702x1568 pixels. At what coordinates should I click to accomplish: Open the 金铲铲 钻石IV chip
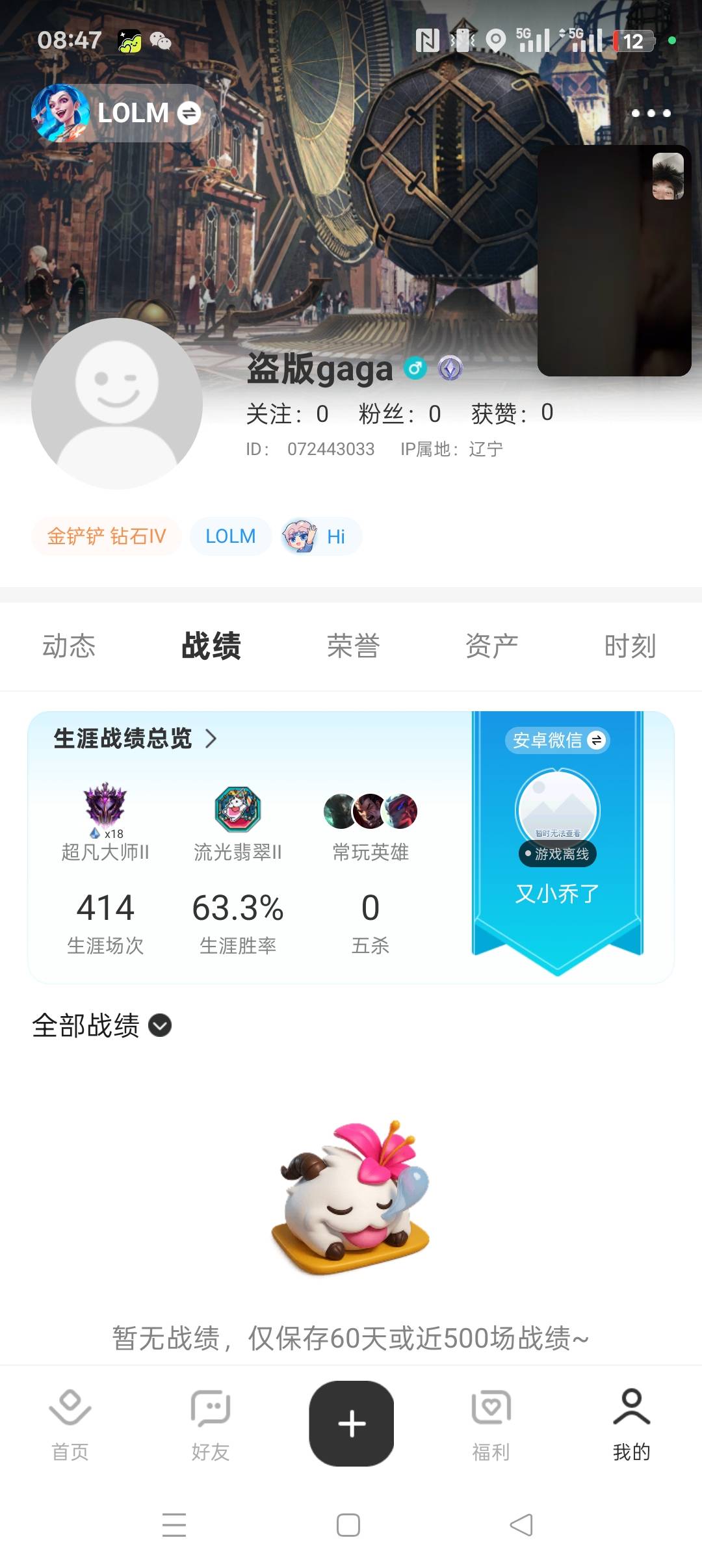point(107,536)
